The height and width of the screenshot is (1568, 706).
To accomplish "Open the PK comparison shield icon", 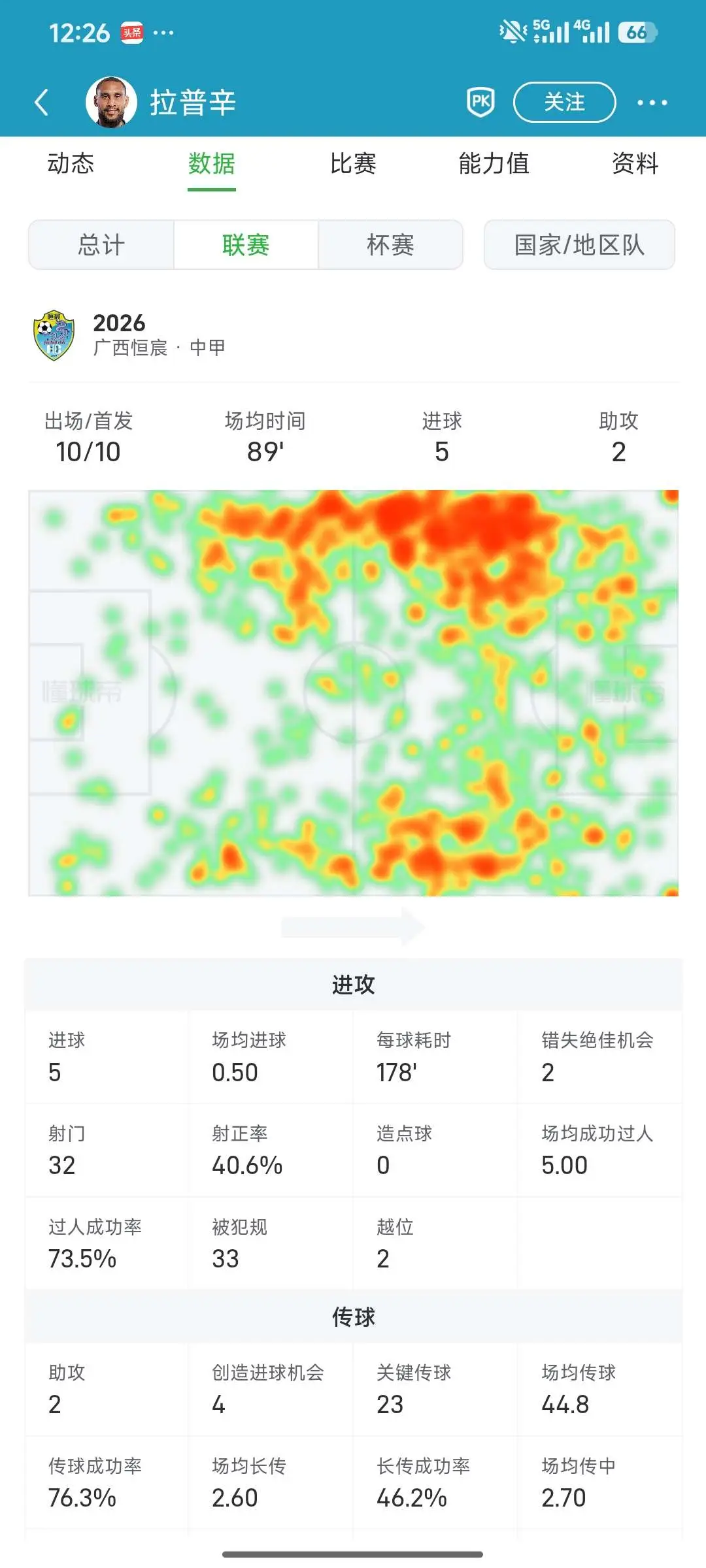I will 480,102.
